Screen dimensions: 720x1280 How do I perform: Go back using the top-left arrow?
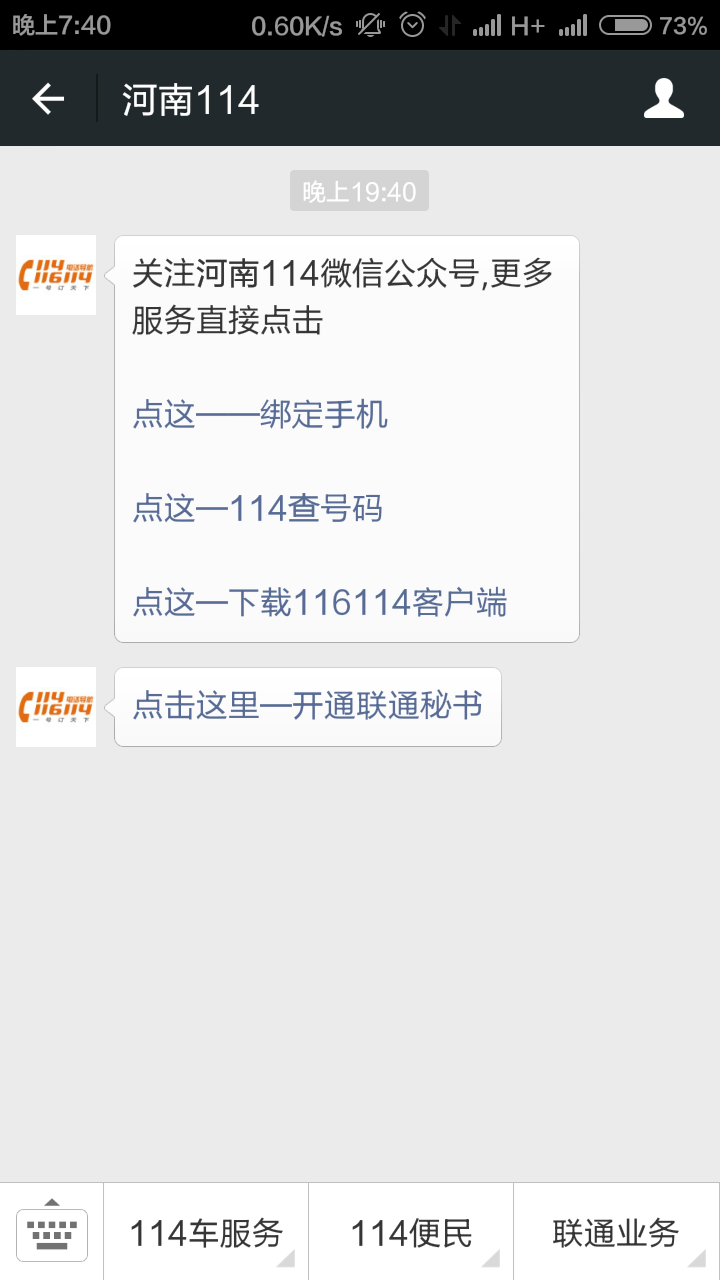point(48,99)
